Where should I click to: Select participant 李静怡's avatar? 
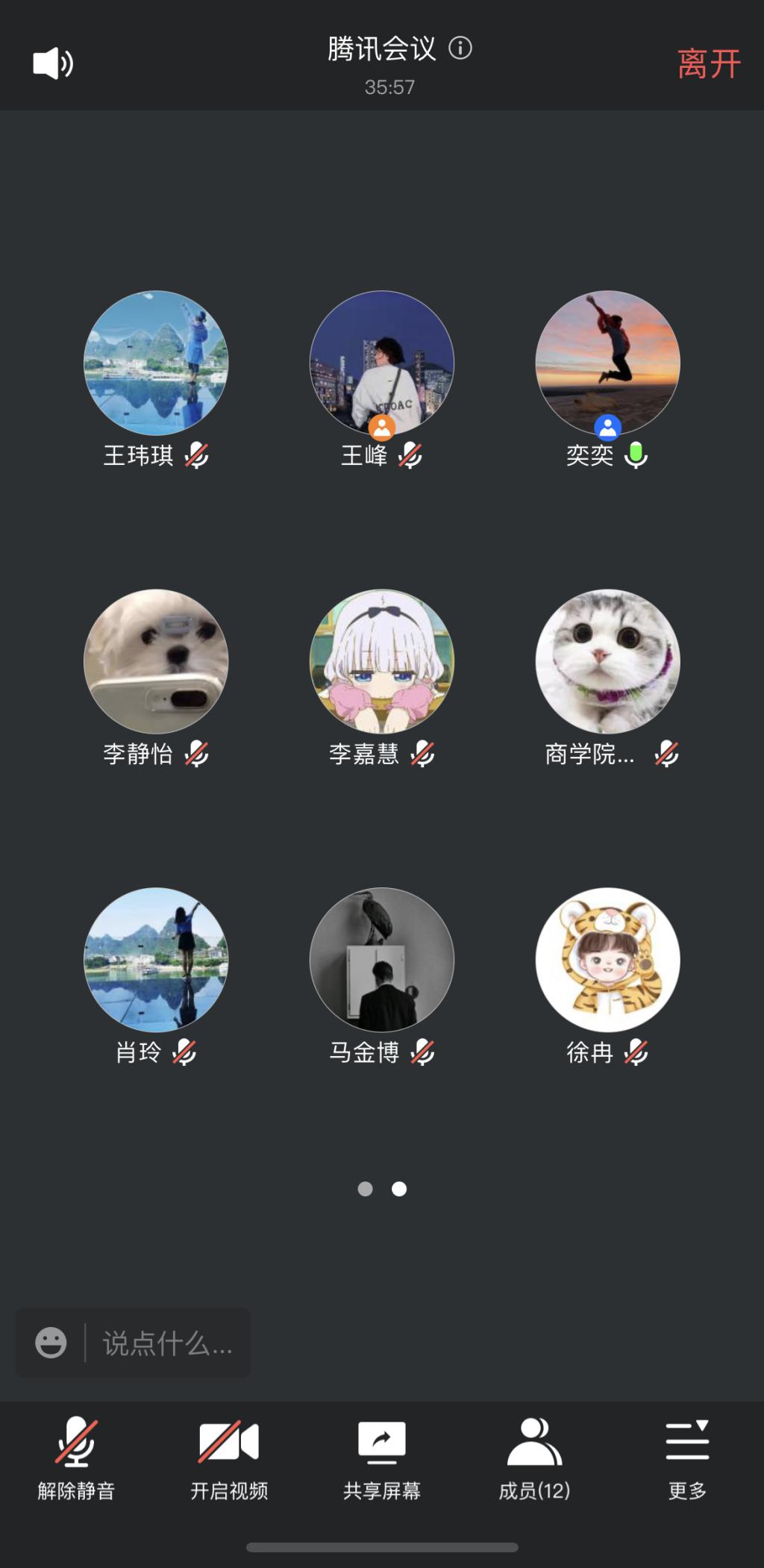156,661
